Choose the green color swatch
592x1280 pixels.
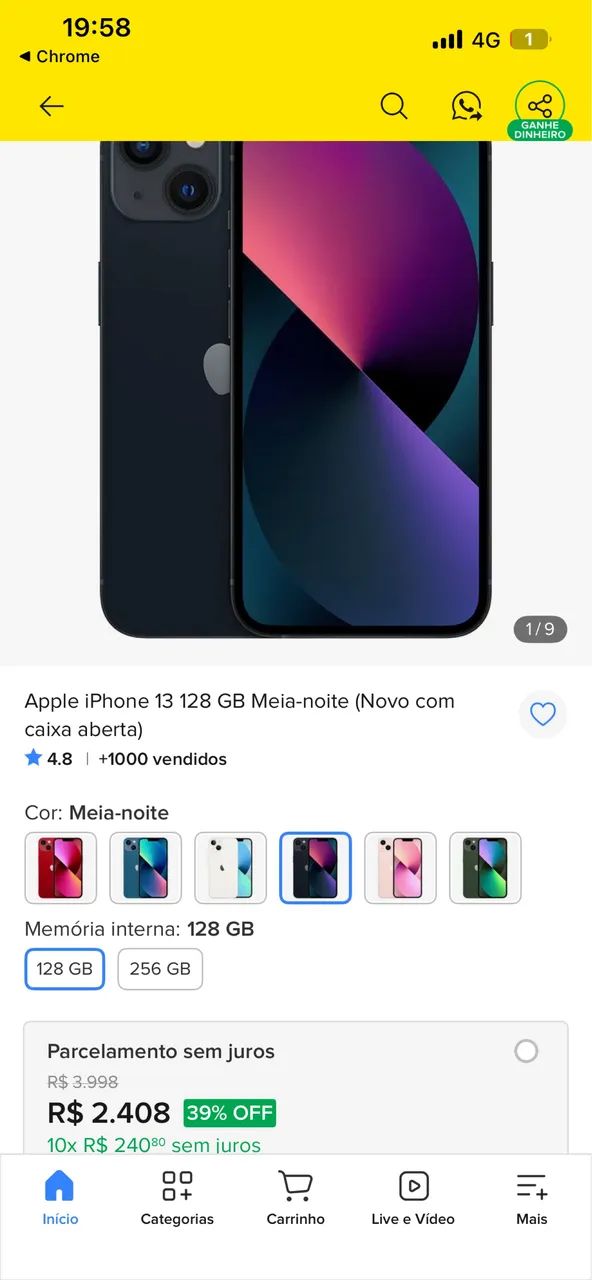[485, 868]
